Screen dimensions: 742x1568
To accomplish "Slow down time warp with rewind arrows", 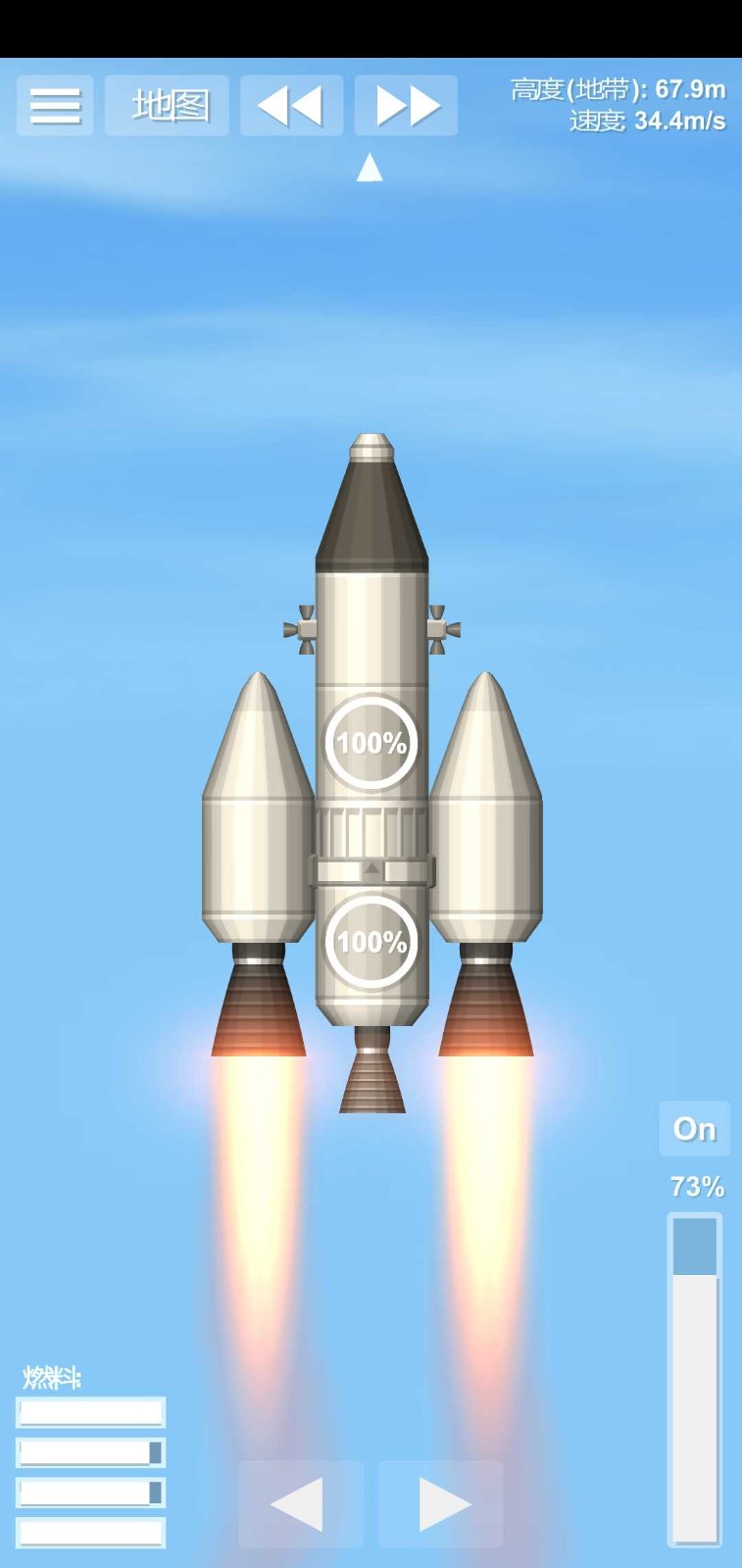I will 291,106.
